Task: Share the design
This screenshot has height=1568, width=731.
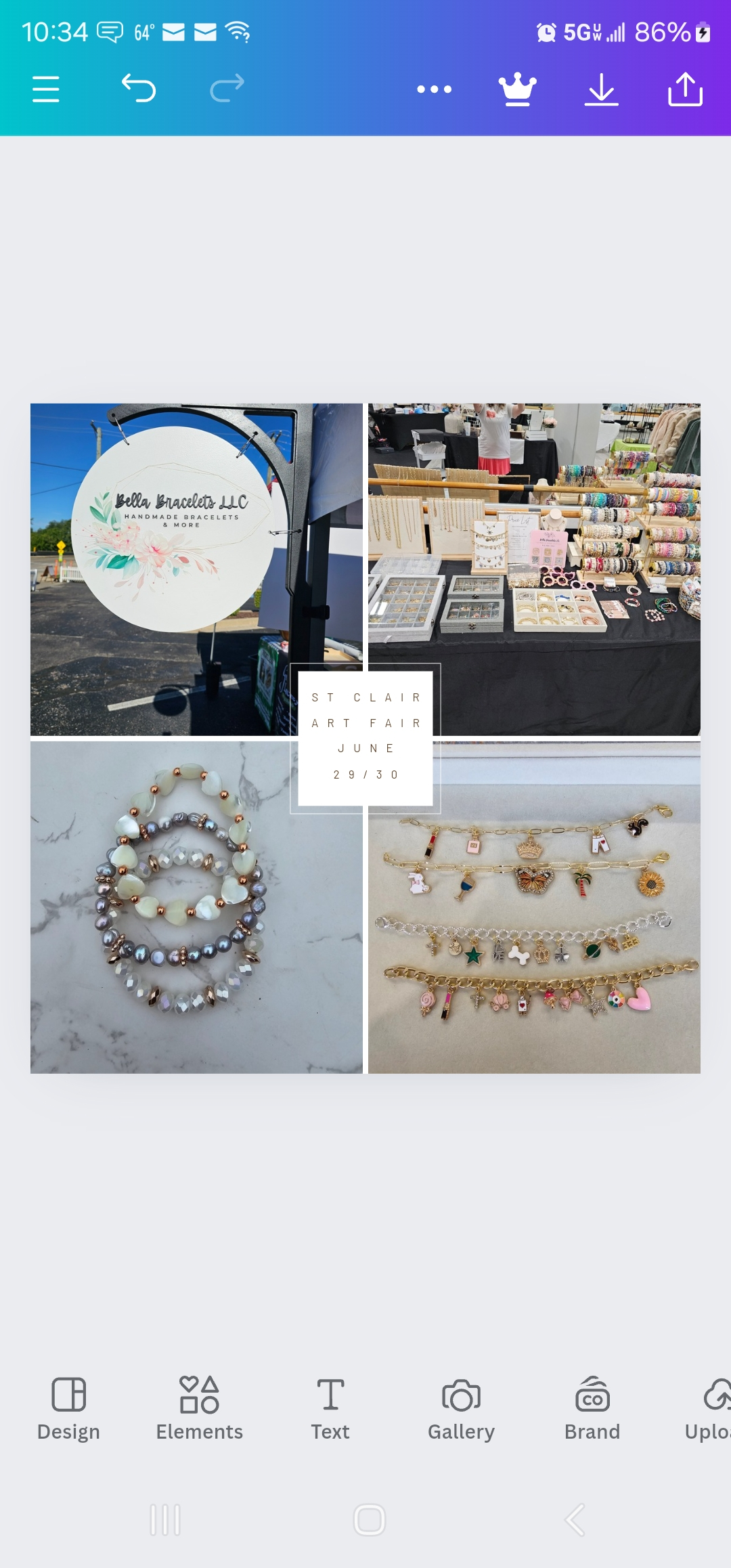Action: point(685,89)
